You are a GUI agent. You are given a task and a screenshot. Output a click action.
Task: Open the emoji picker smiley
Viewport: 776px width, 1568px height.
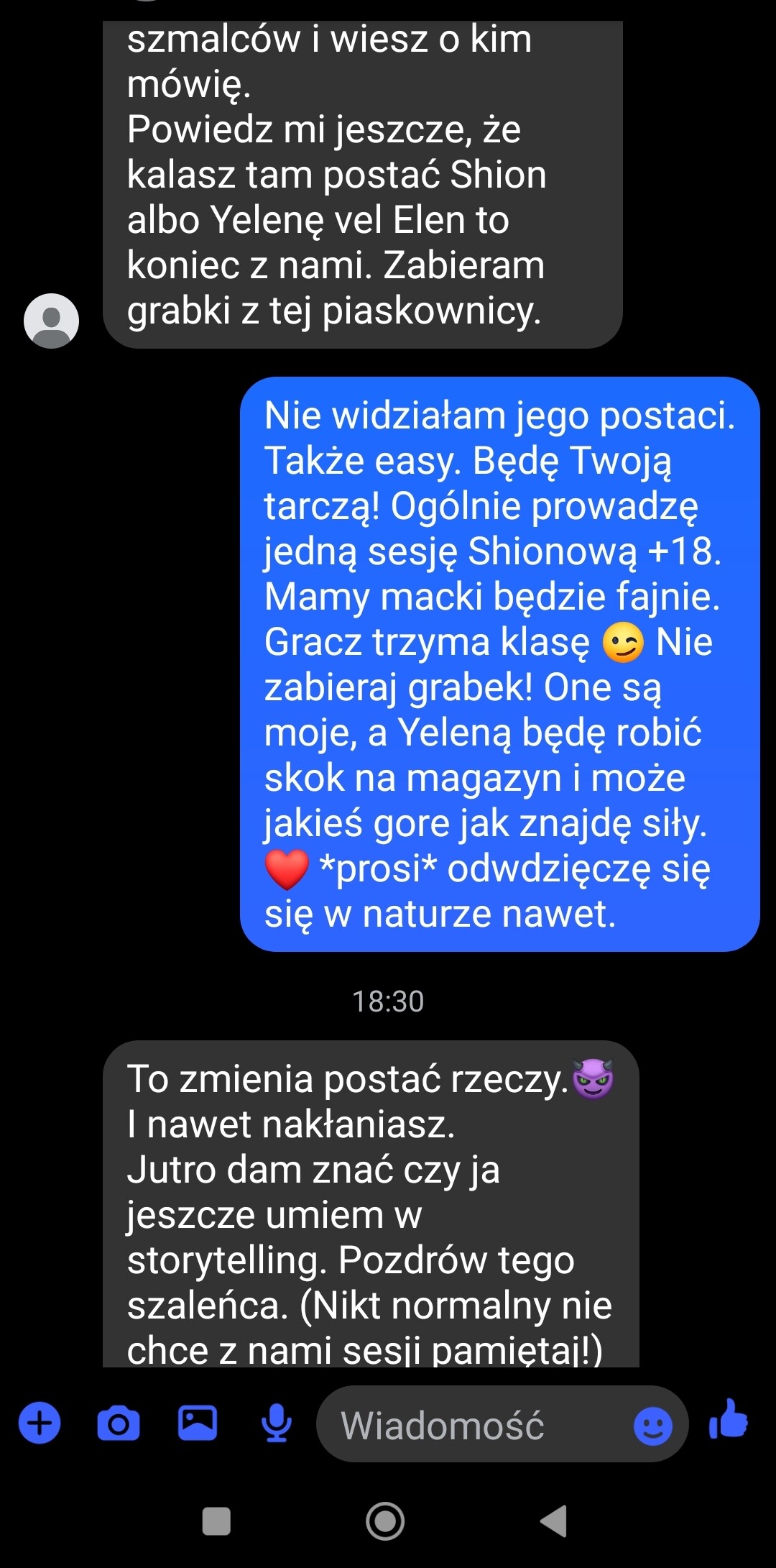click(x=653, y=1425)
